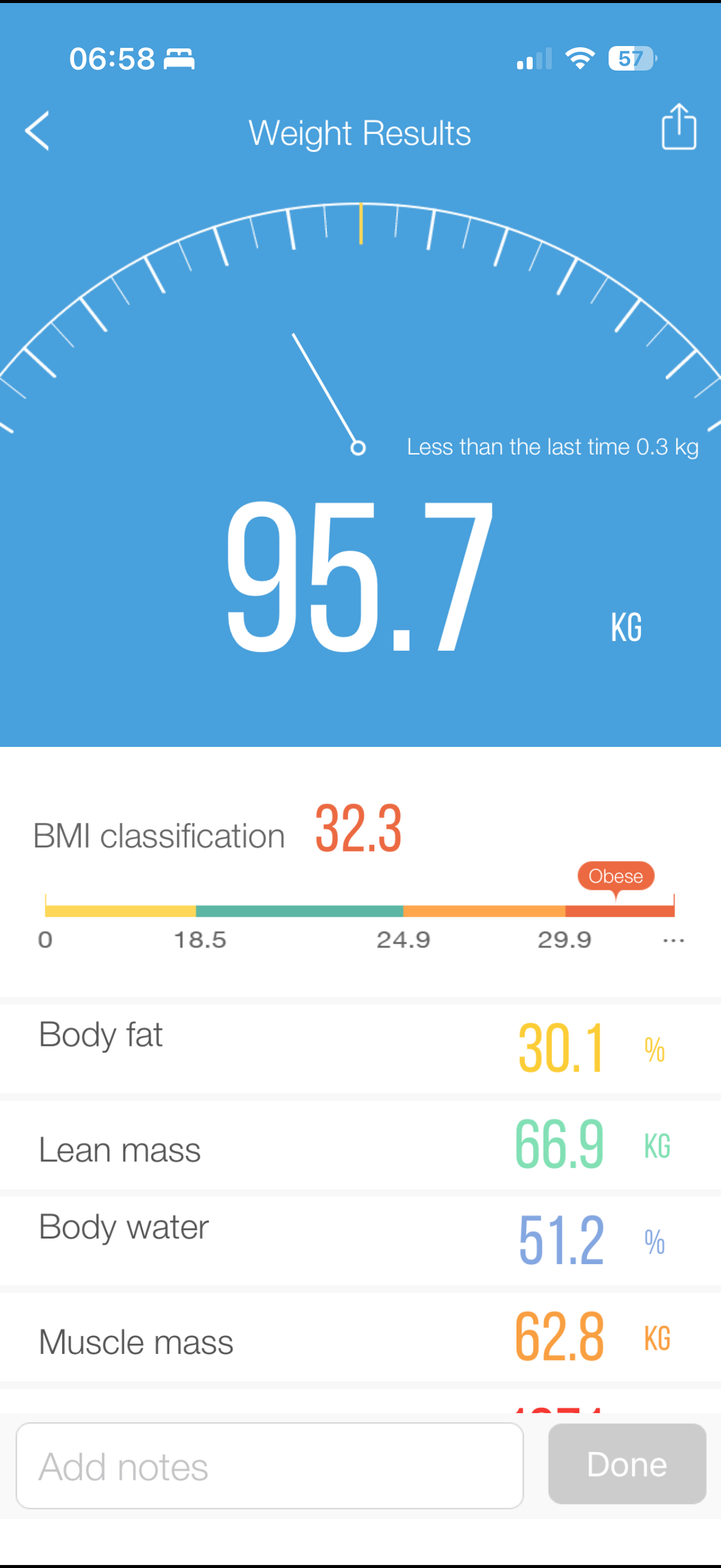Share the weight results
The width and height of the screenshot is (721, 1568).
[x=678, y=127]
